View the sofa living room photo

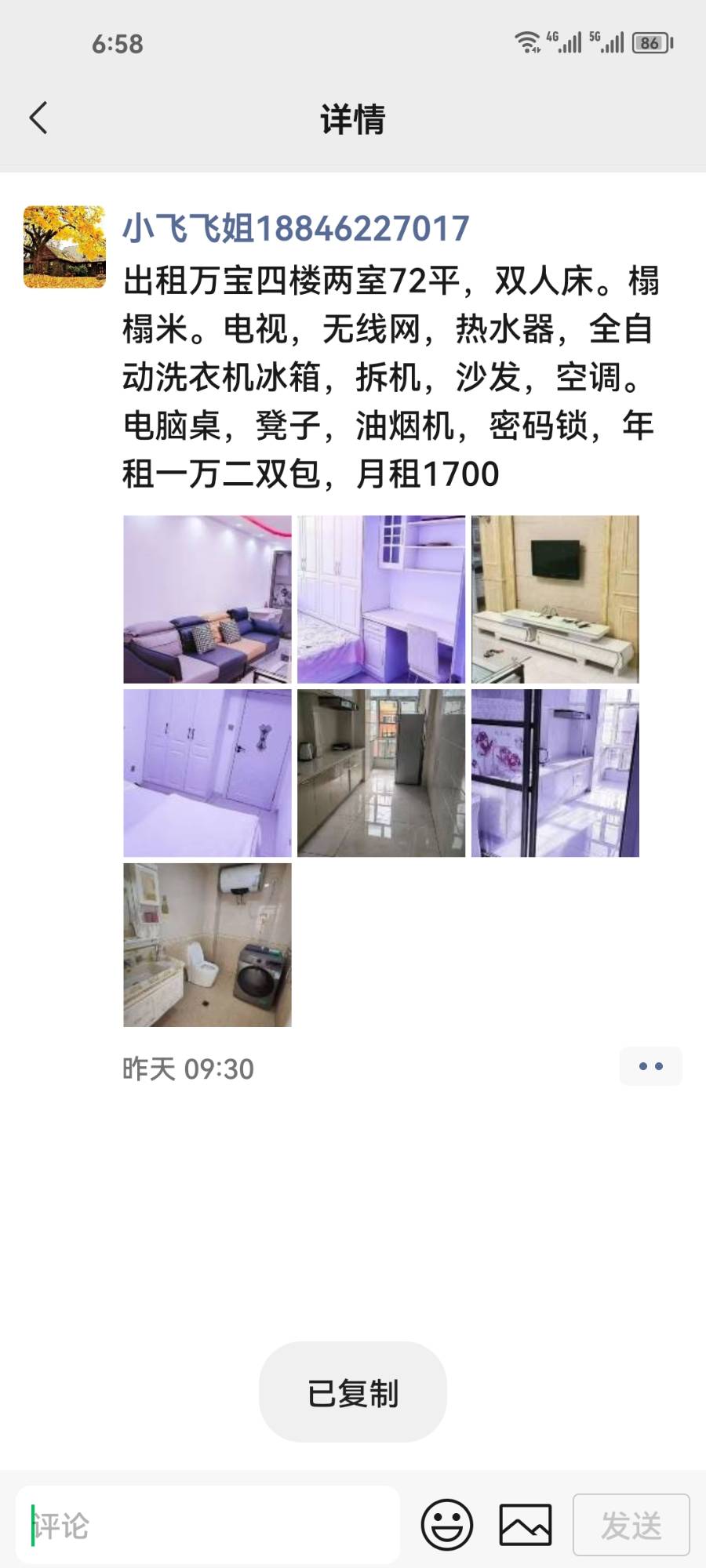click(x=207, y=599)
